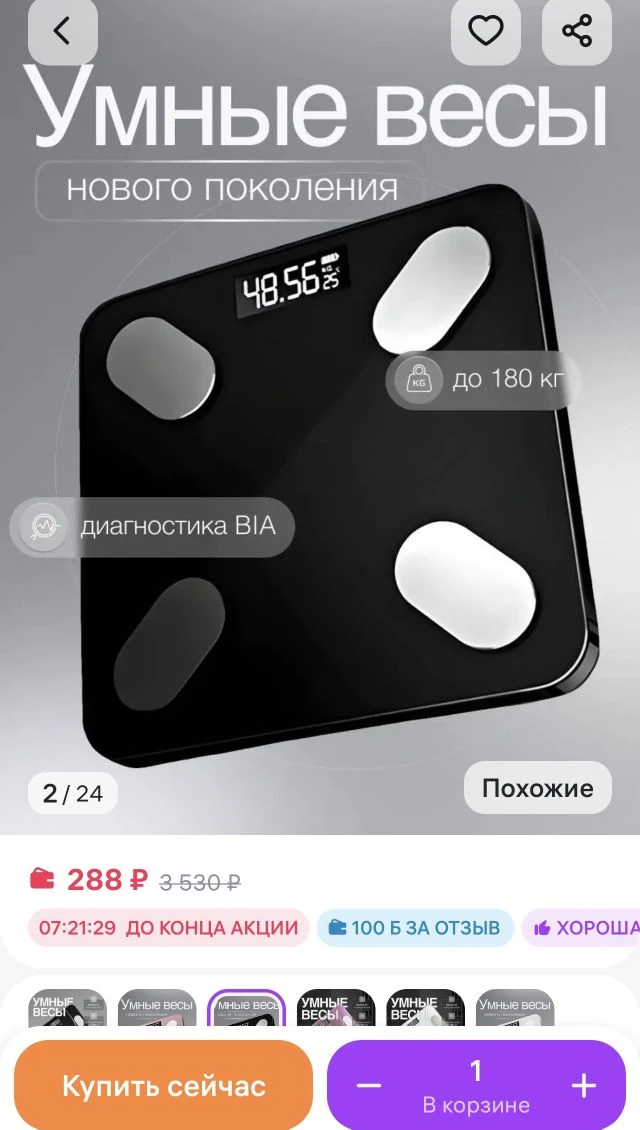
Task: Tap the ДО КОНЦА АКЦИИ timer chip
Action: pyautogui.click(x=168, y=928)
